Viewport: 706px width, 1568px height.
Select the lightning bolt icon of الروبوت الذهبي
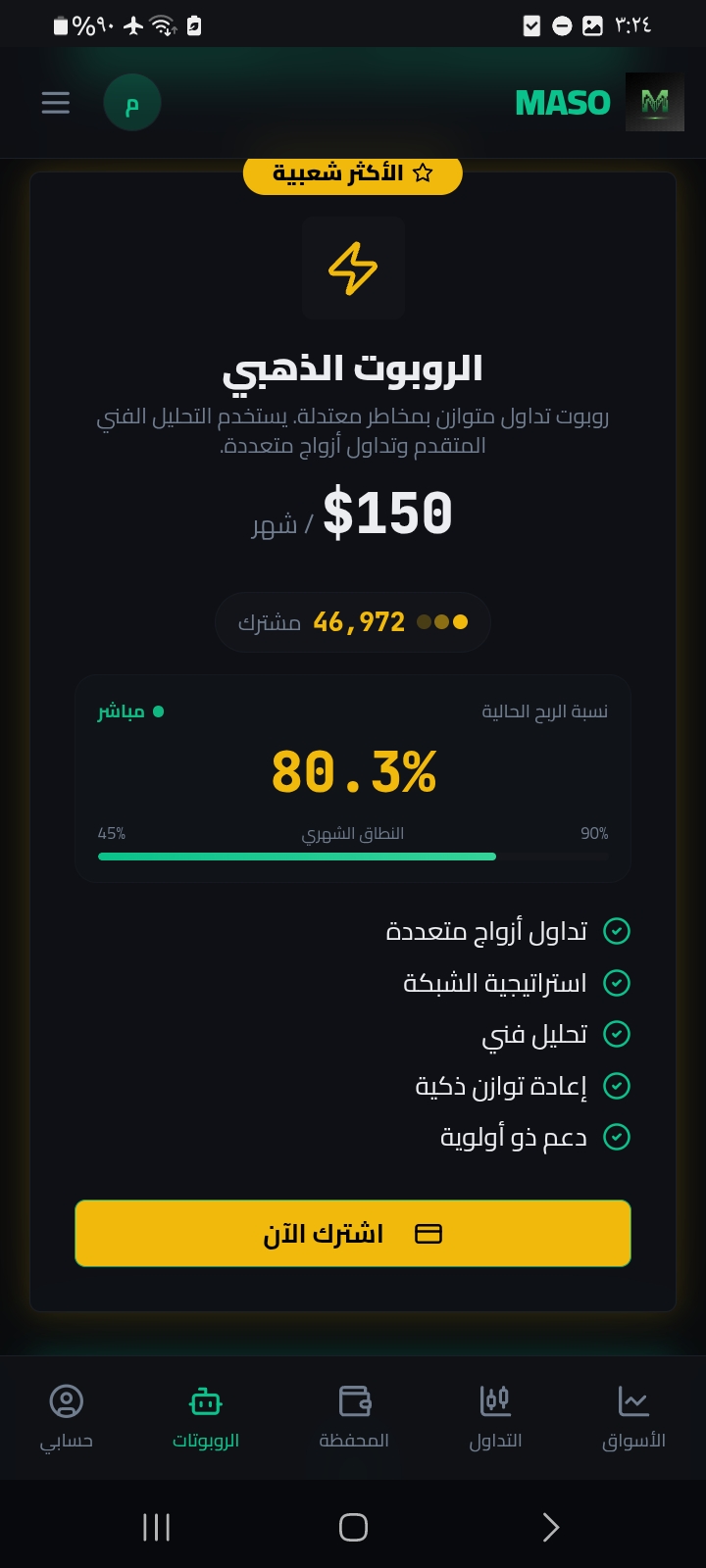click(x=353, y=267)
